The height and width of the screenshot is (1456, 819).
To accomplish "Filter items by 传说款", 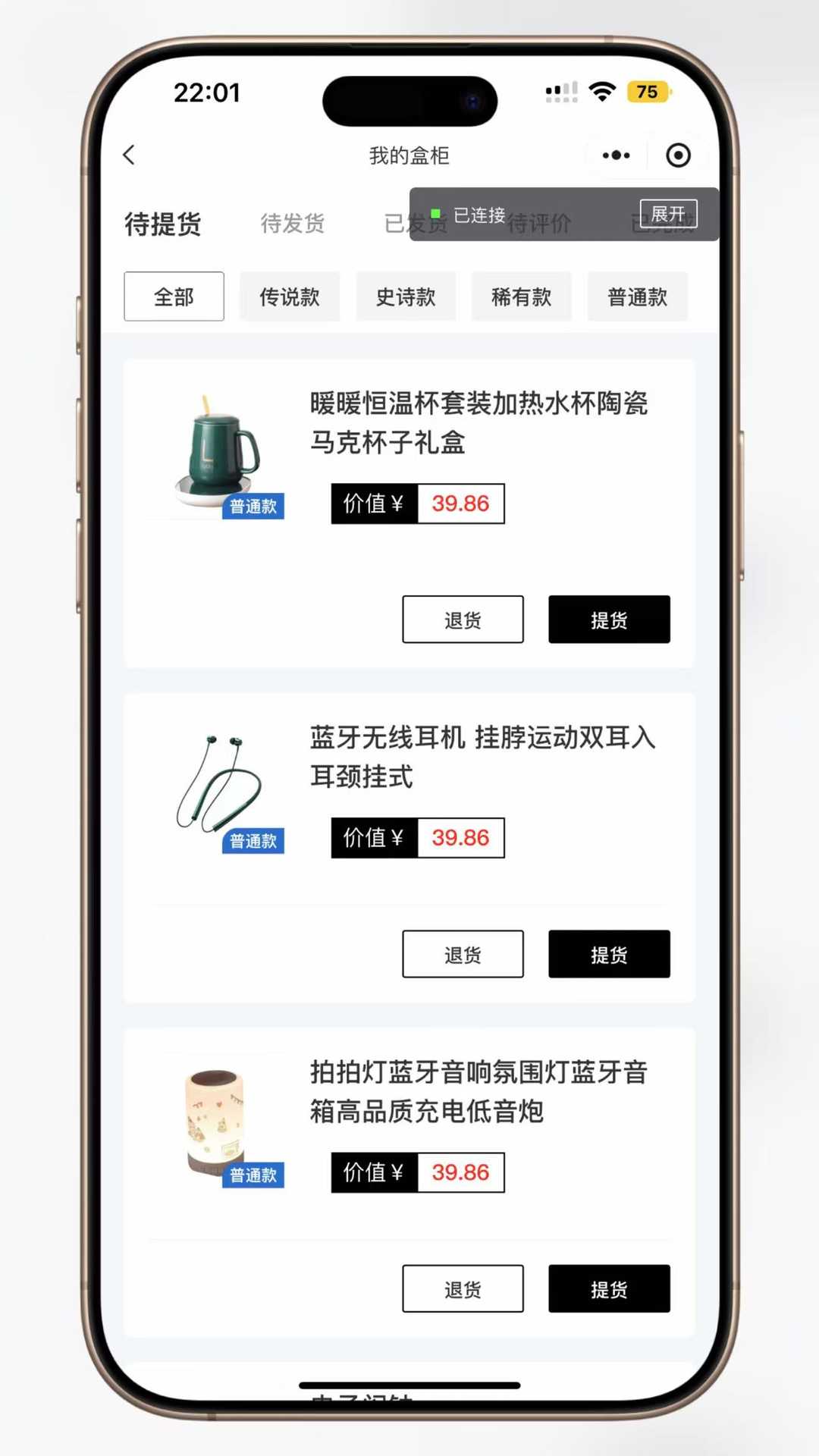I will click(290, 297).
